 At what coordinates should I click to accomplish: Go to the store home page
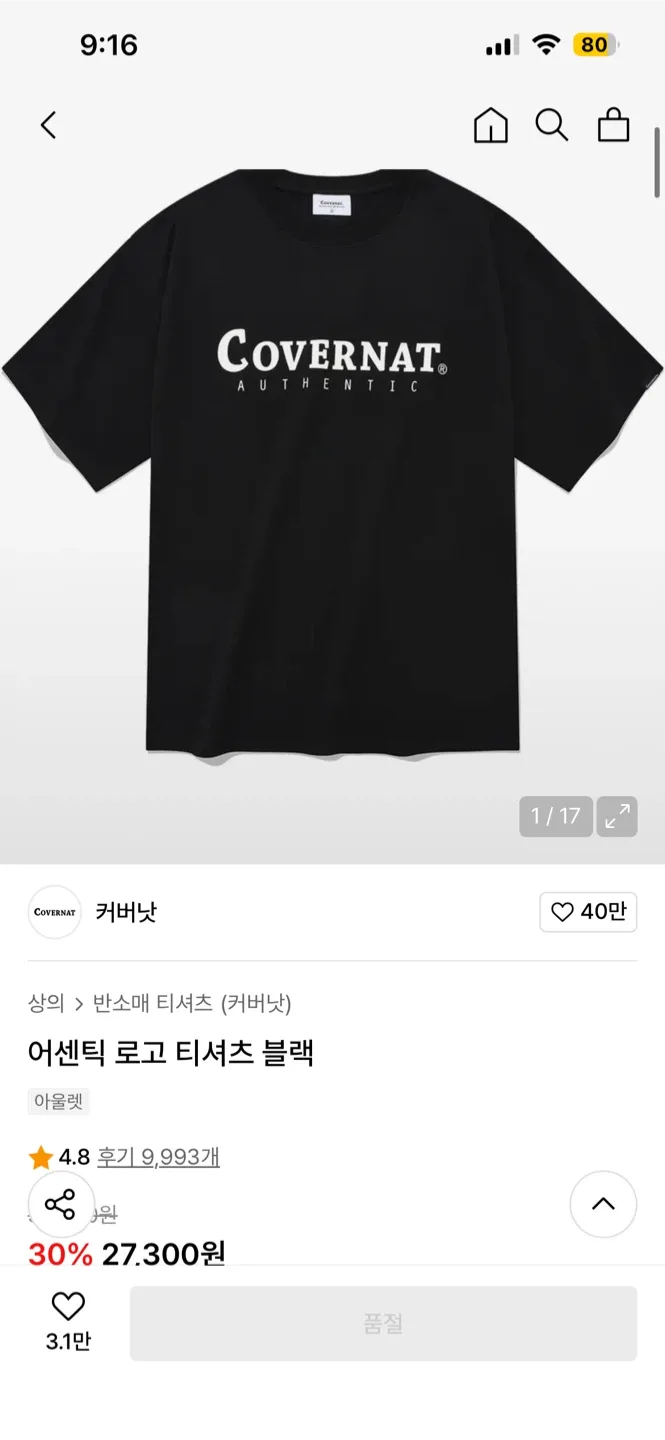(490, 125)
